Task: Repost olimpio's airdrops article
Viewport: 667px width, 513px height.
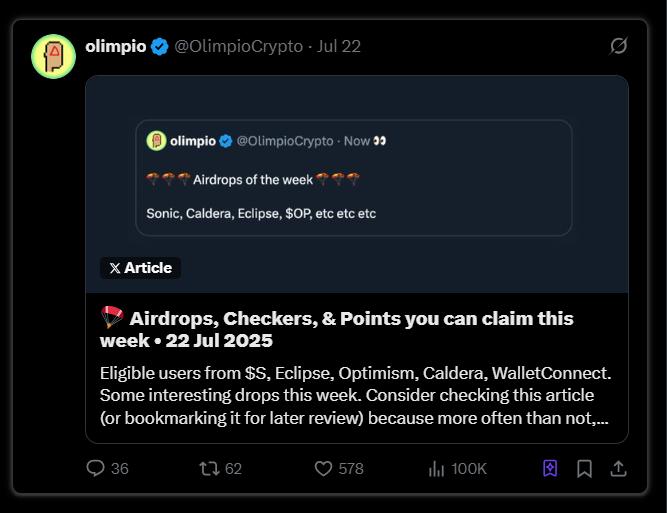Action: pos(210,468)
